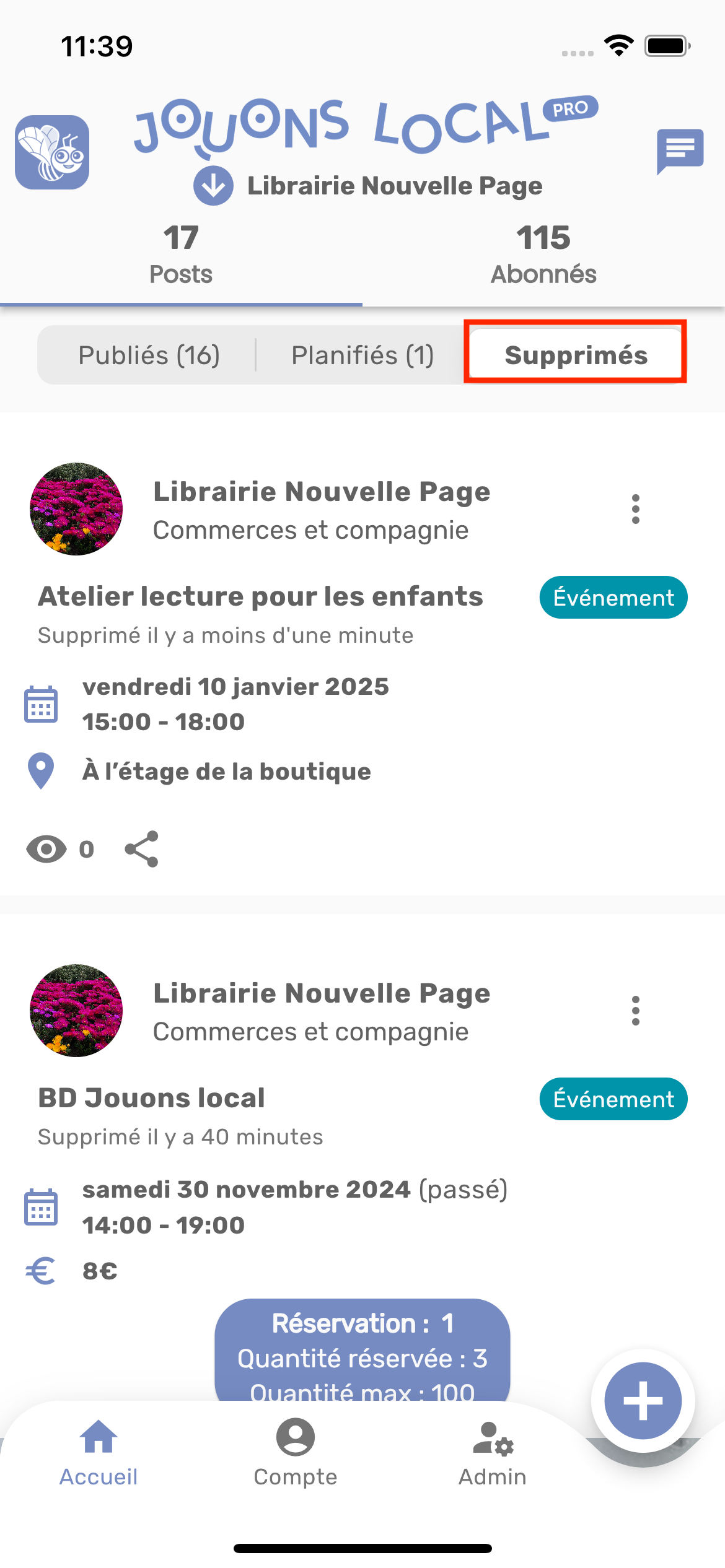Create a new post with plus button

pyautogui.click(x=643, y=1401)
